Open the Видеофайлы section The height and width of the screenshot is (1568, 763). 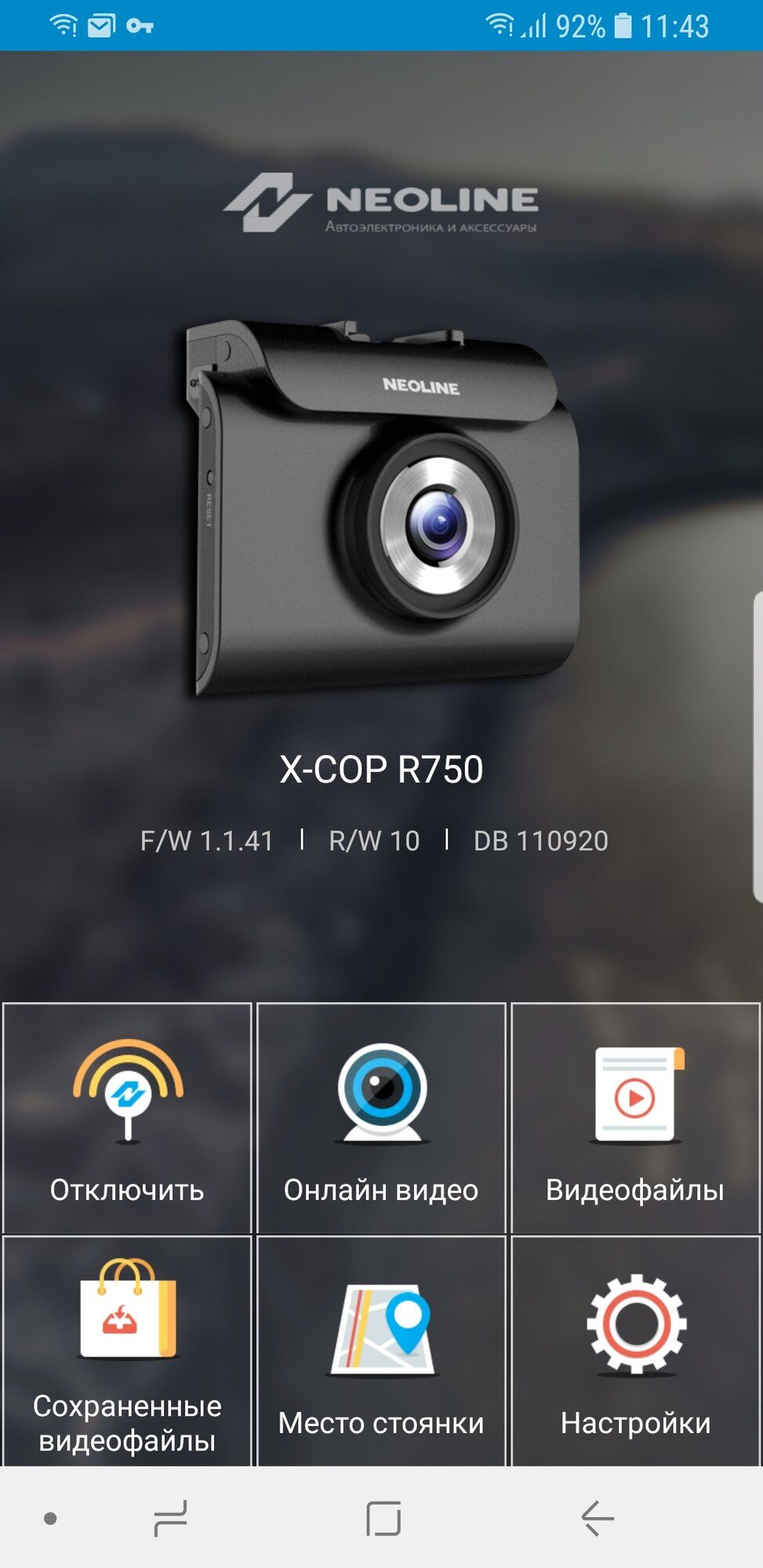point(635,1117)
